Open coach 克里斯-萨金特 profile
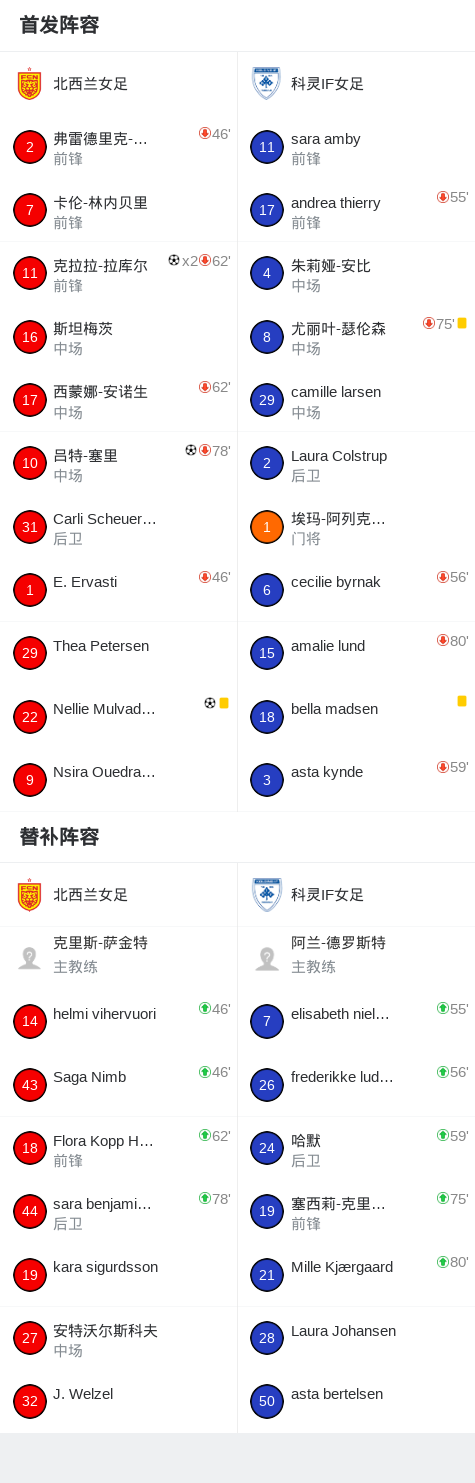Image resolution: width=475 pixels, height=1483 pixels. coord(118,958)
